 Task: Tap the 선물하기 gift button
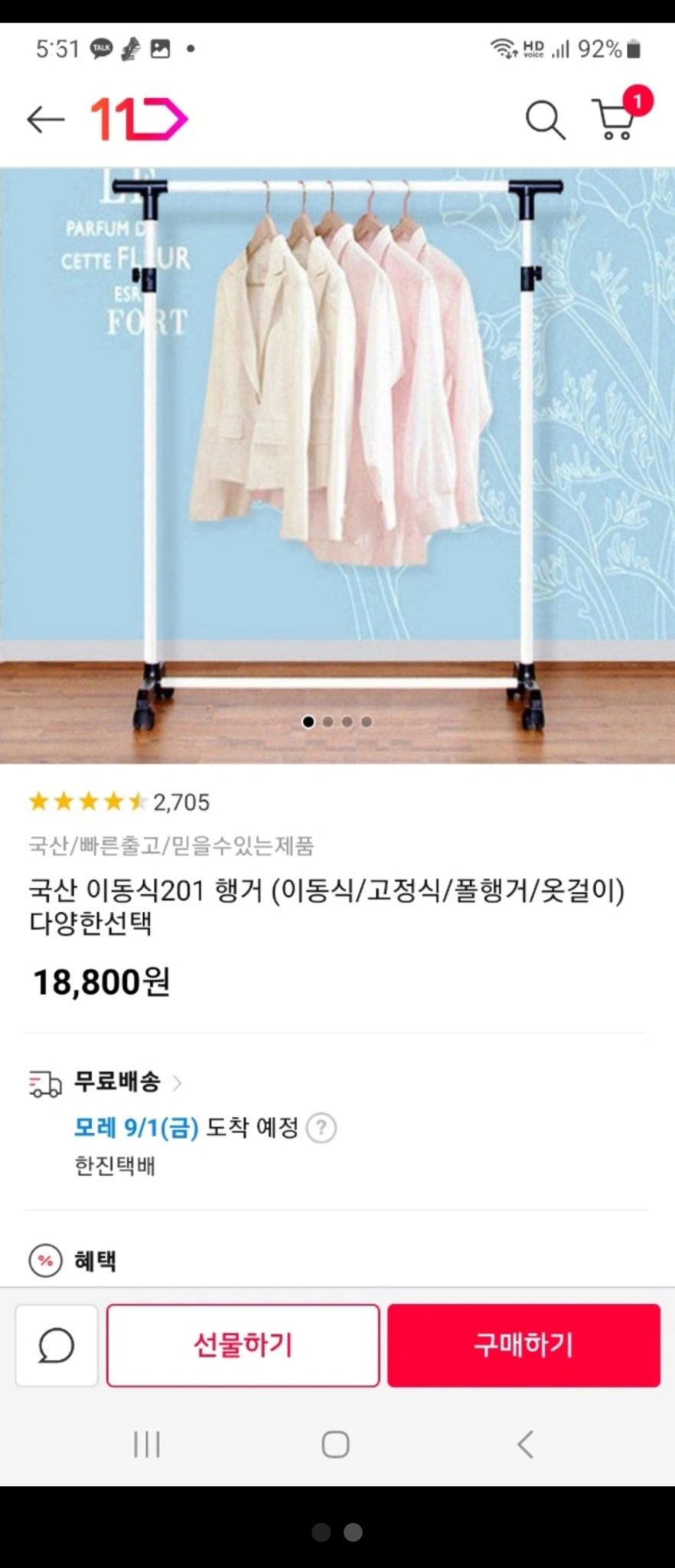[243, 1345]
